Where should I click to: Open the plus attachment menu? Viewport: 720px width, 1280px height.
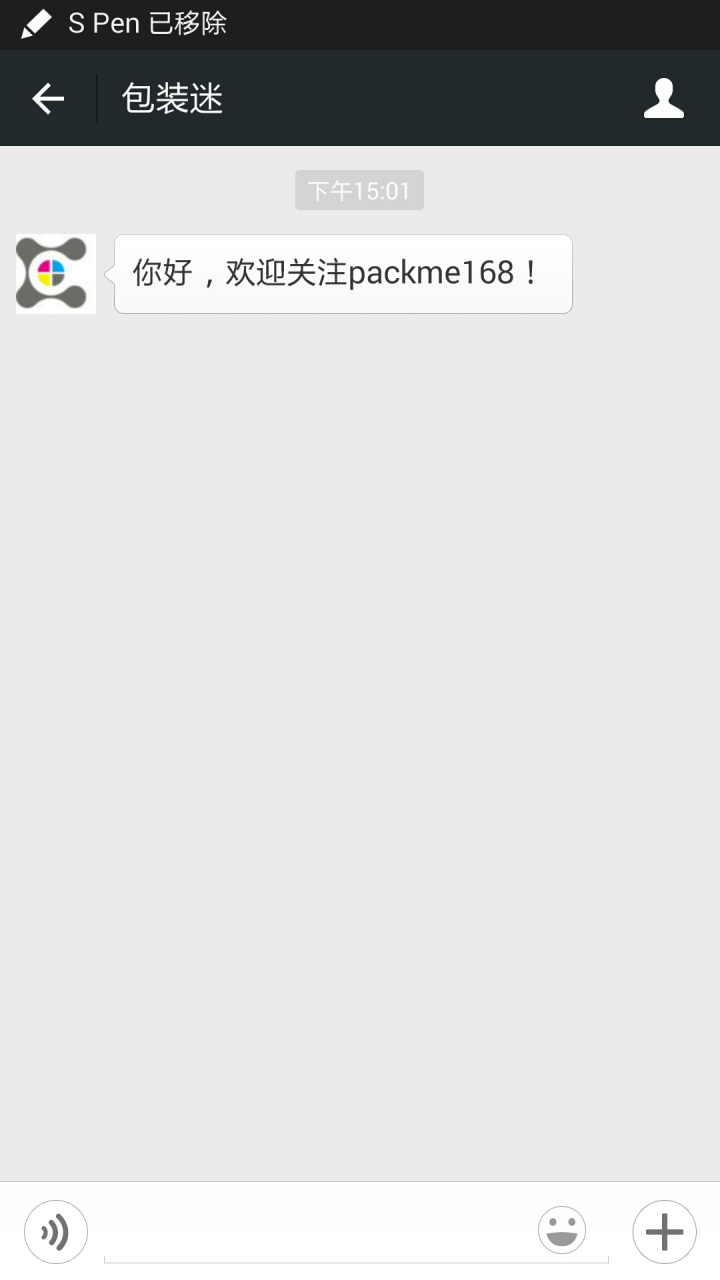[x=664, y=1232]
